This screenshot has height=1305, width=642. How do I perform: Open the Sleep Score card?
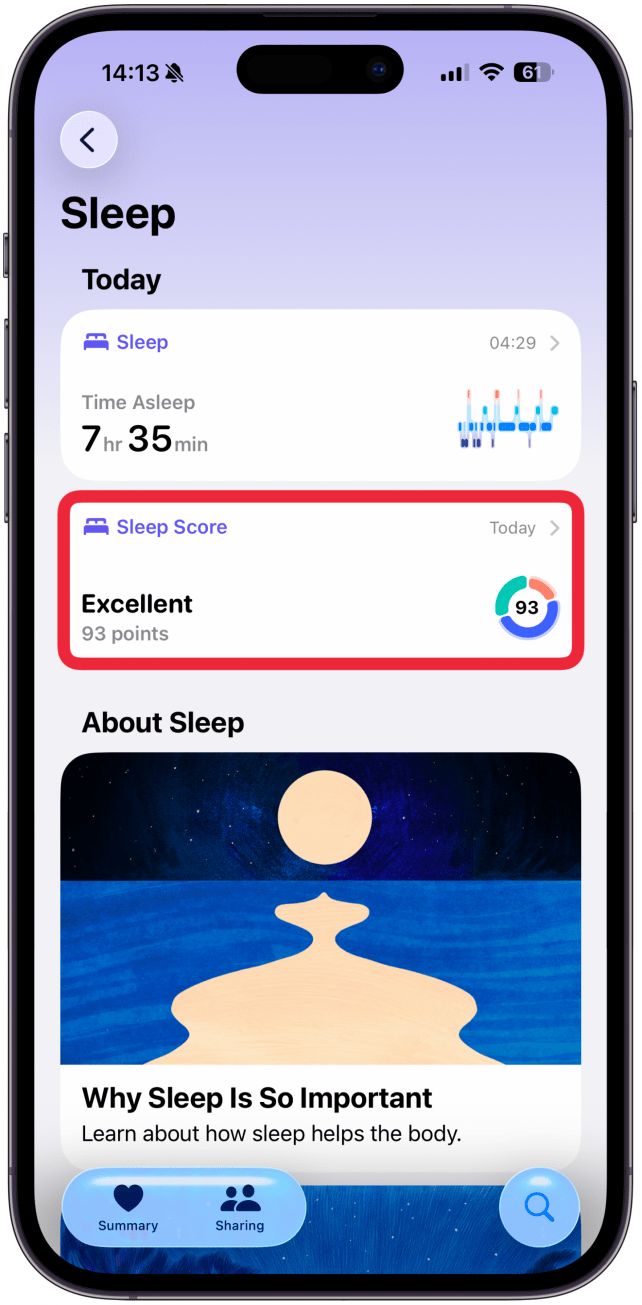tap(320, 580)
